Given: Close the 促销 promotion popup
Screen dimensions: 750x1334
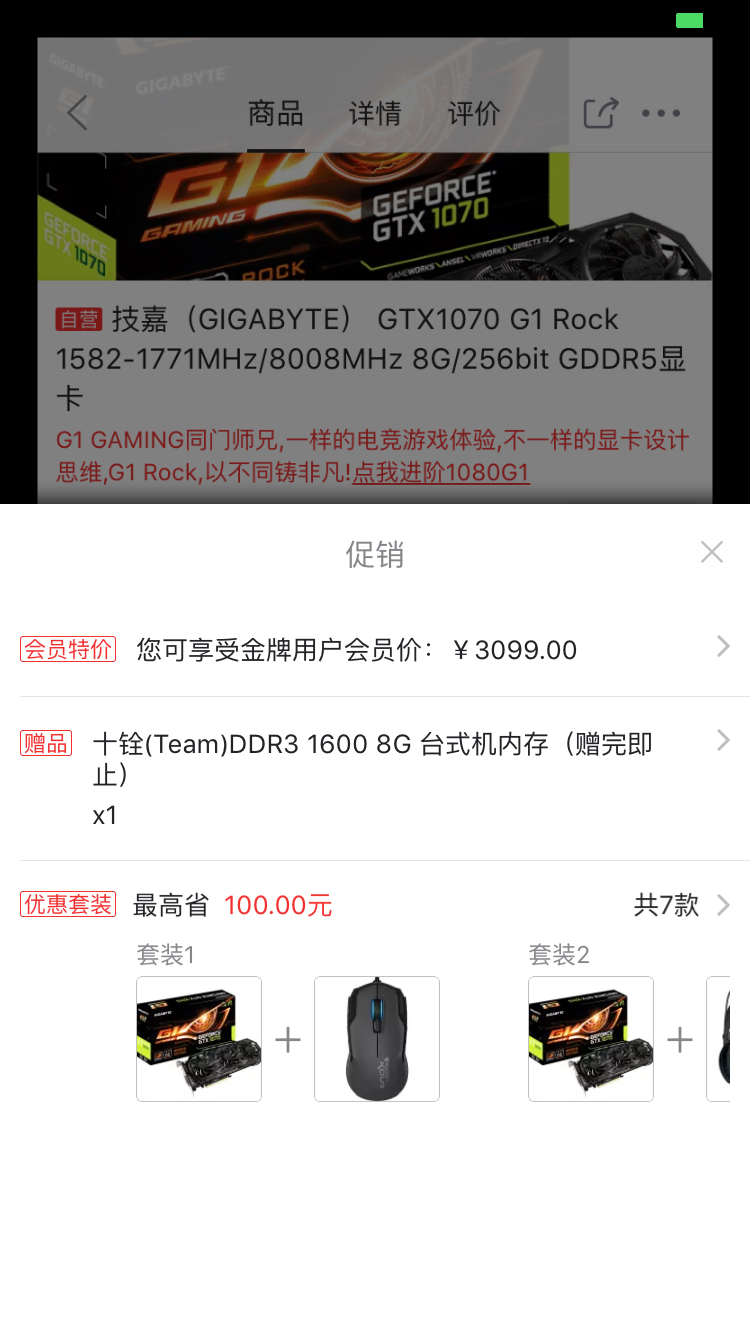Looking at the screenshot, I should pos(711,551).
